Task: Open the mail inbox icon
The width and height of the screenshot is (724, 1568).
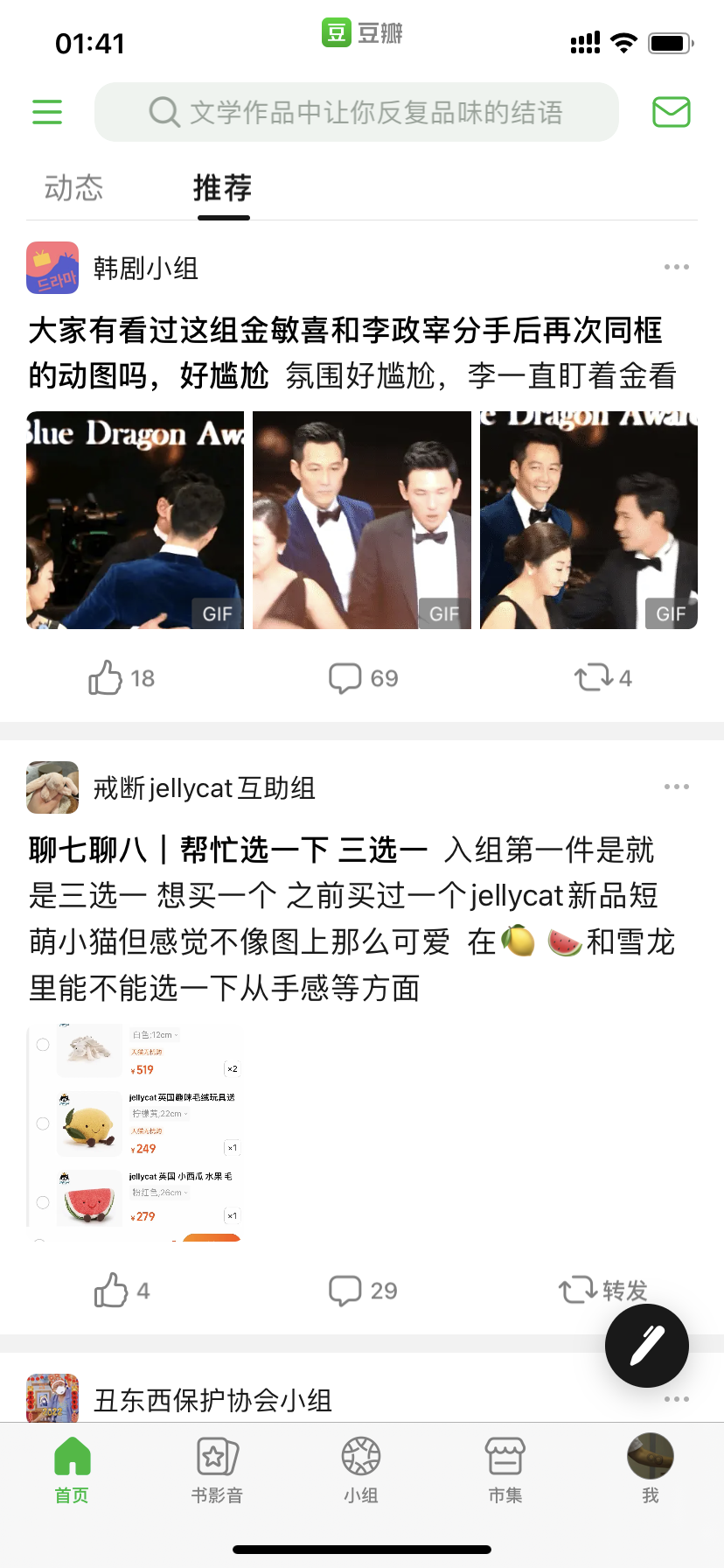Action: (x=672, y=112)
